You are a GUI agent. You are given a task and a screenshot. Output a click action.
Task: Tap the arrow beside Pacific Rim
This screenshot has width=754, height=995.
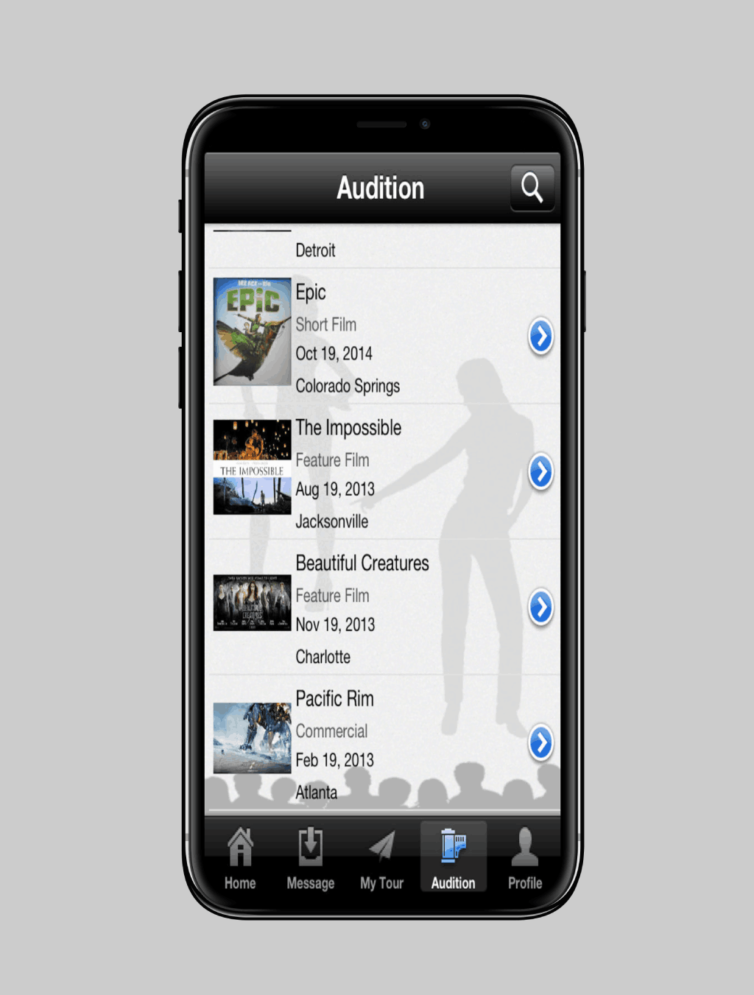(541, 743)
